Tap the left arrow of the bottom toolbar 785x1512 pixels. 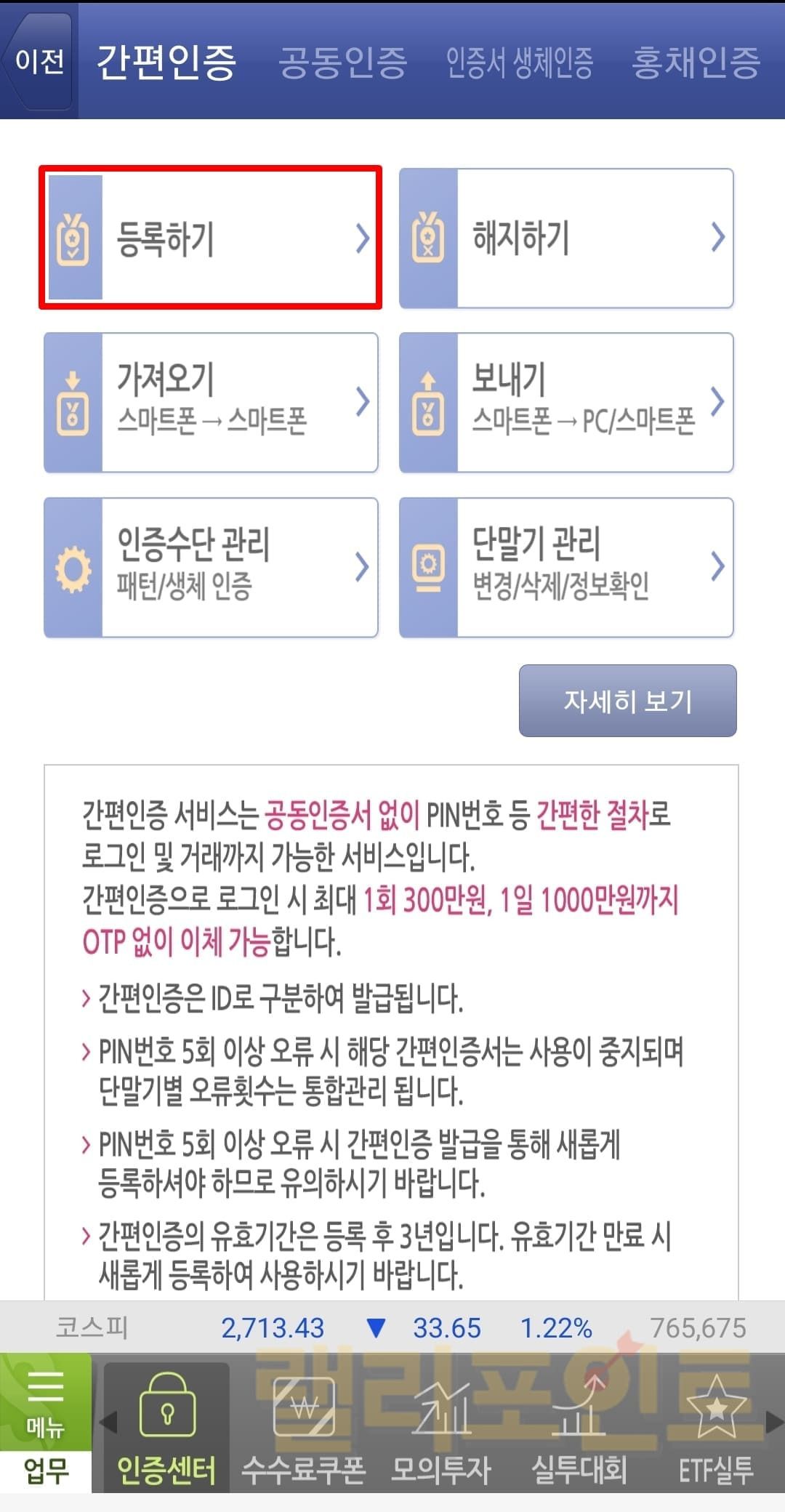point(109,1423)
